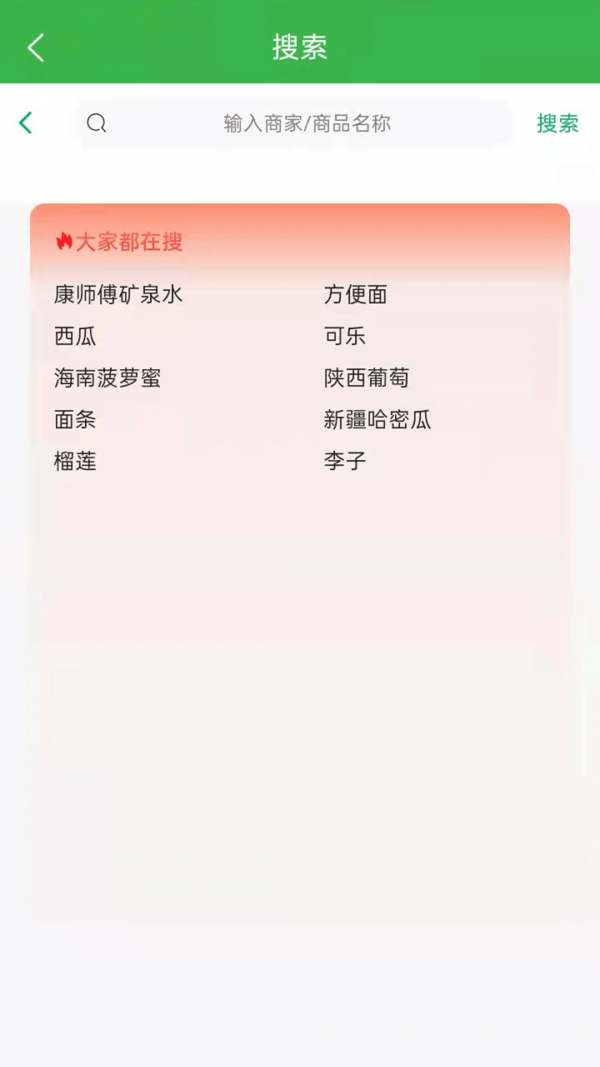This screenshot has height=1067, width=600.
Task: Pick 新疆哈密瓜 from trending list
Action: pyautogui.click(x=377, y=420)
